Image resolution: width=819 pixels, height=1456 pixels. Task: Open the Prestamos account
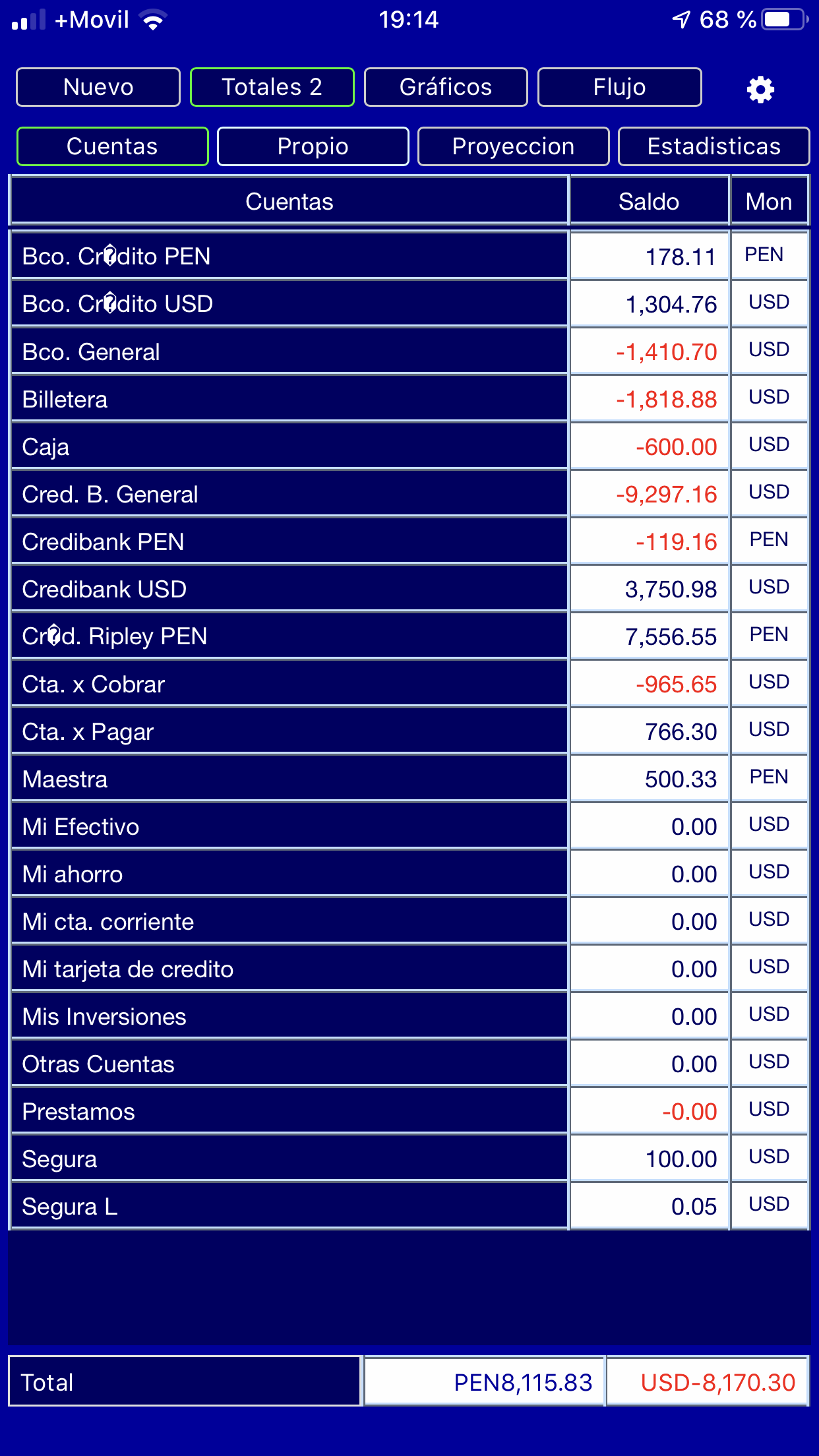(409, 1111)
